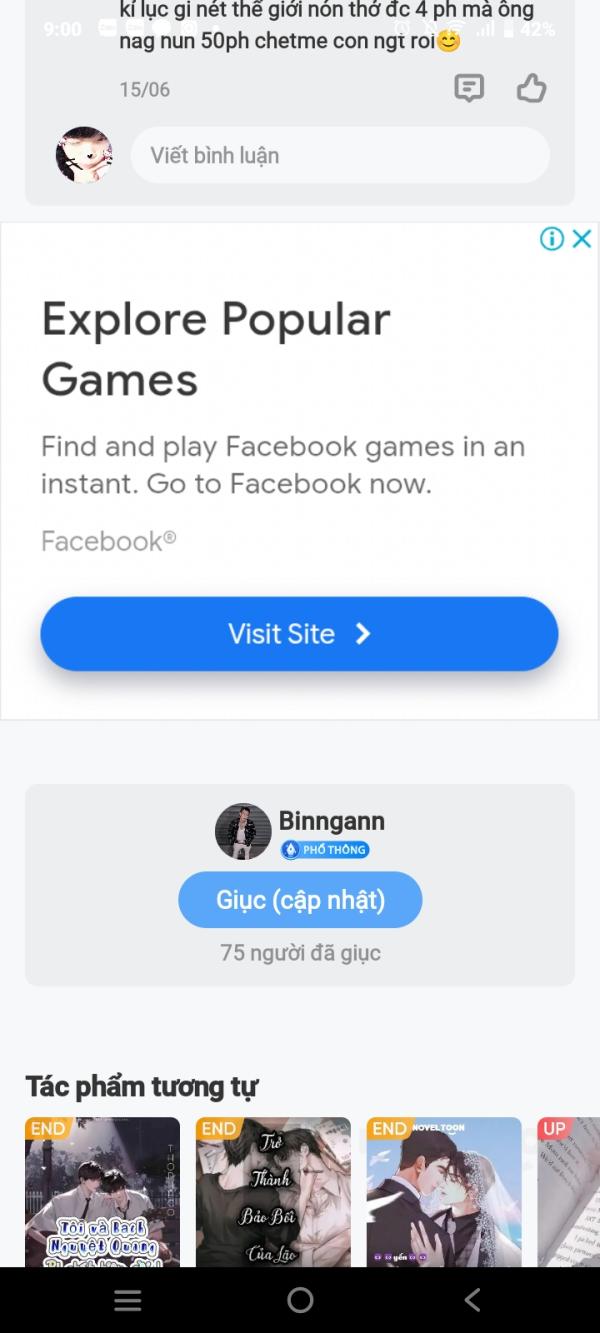Tap the Visit Site button
Screen dimensions: 600x1333
pyautogui.click(x=299, y=634)
